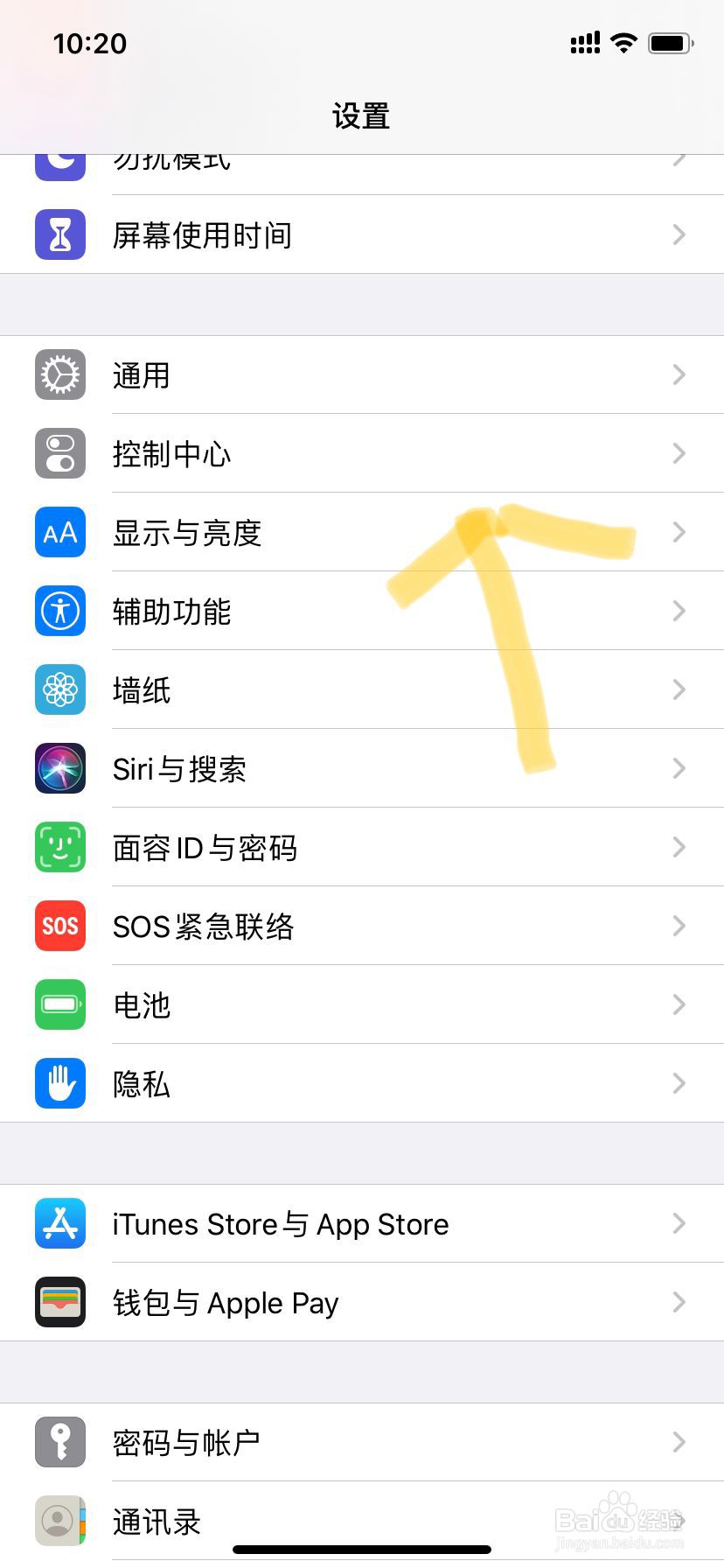This screenshot has height=1568, width=724.
Task: Expand the 显示与亮度 row via its chevron
Action: coord(679,532)
